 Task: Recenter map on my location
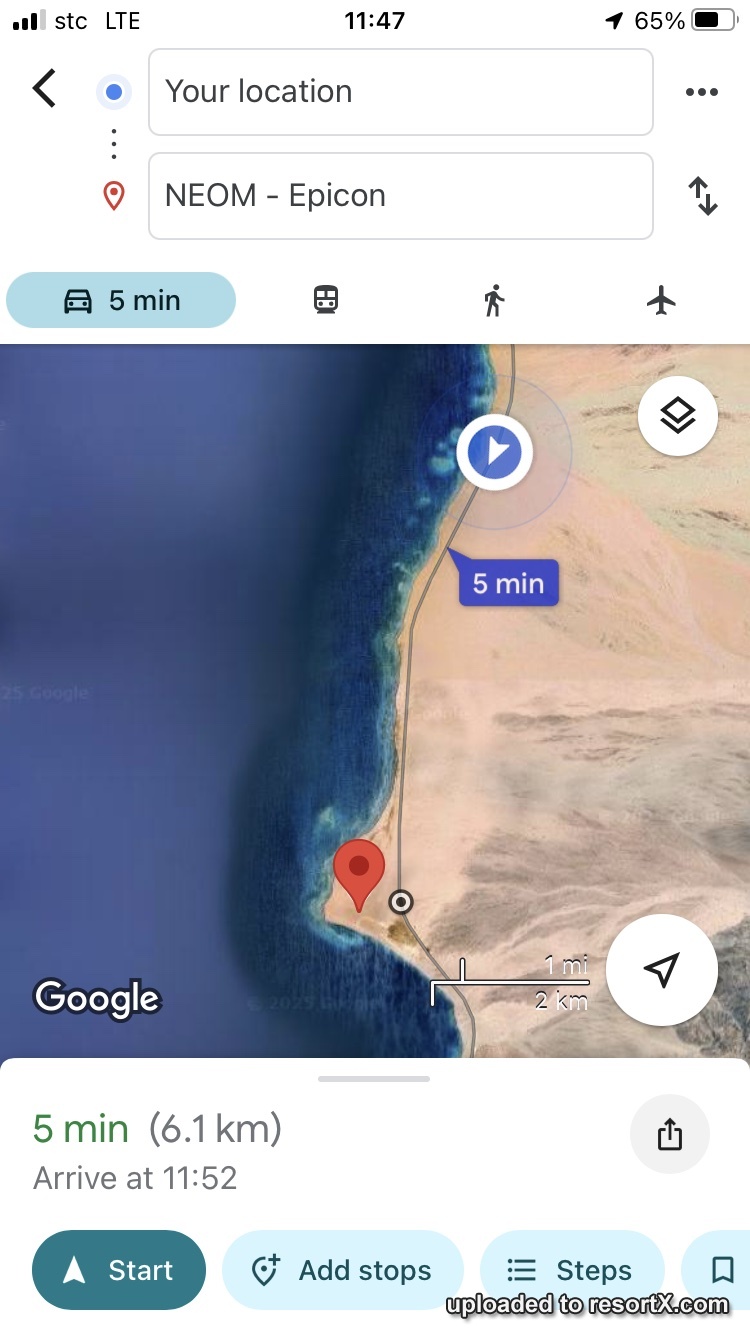661,969
